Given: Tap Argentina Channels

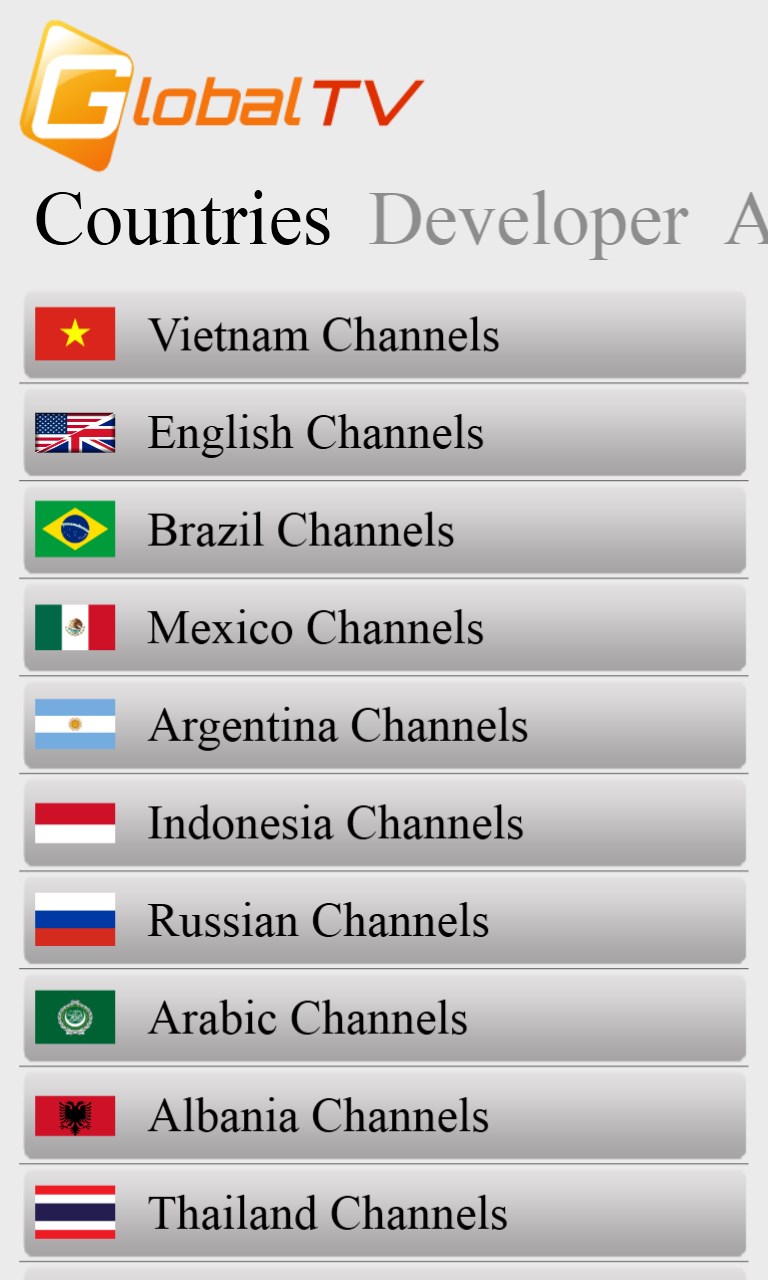Looking at the screenshot, I should pos(384,725).
